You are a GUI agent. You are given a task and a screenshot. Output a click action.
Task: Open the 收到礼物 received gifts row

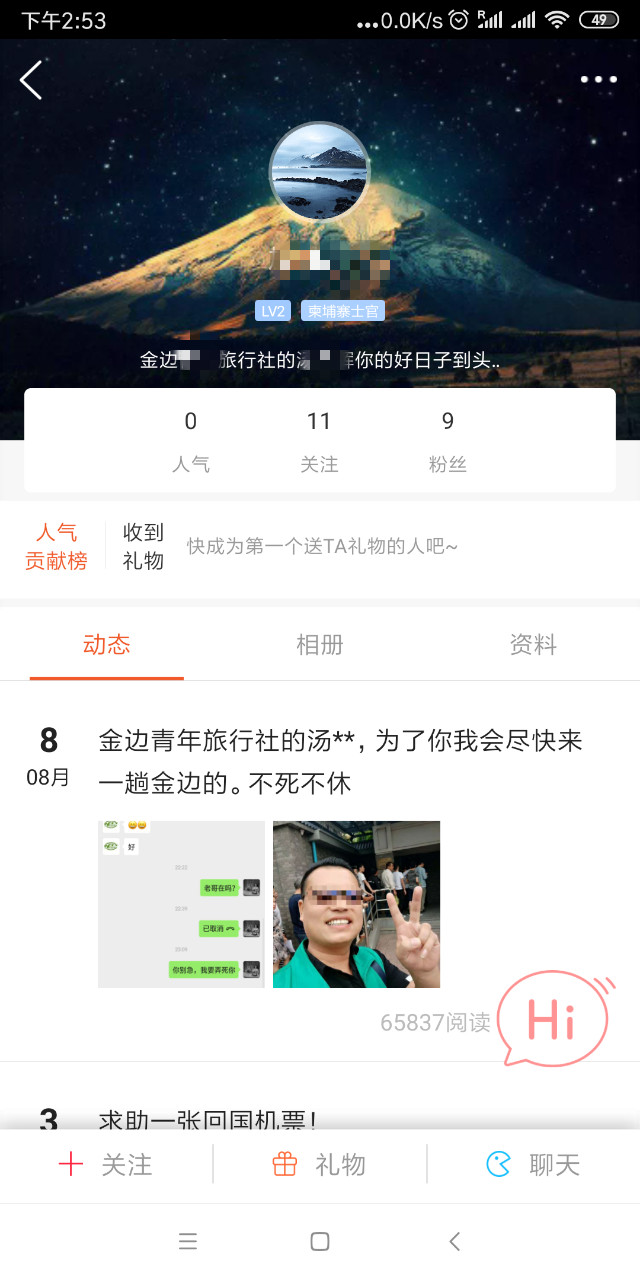(143, 546)
